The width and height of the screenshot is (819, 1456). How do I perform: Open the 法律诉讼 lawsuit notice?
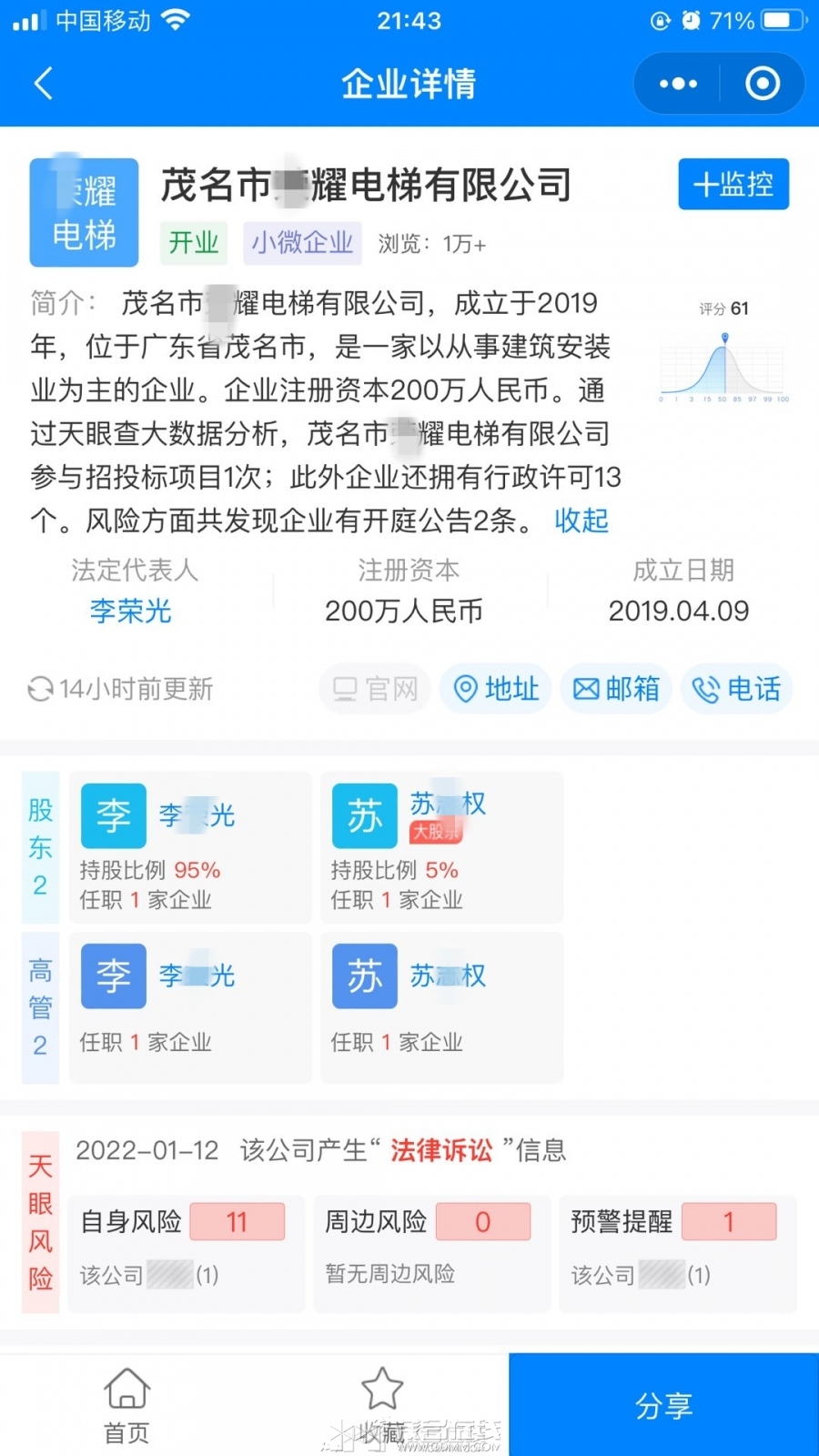441,1150
